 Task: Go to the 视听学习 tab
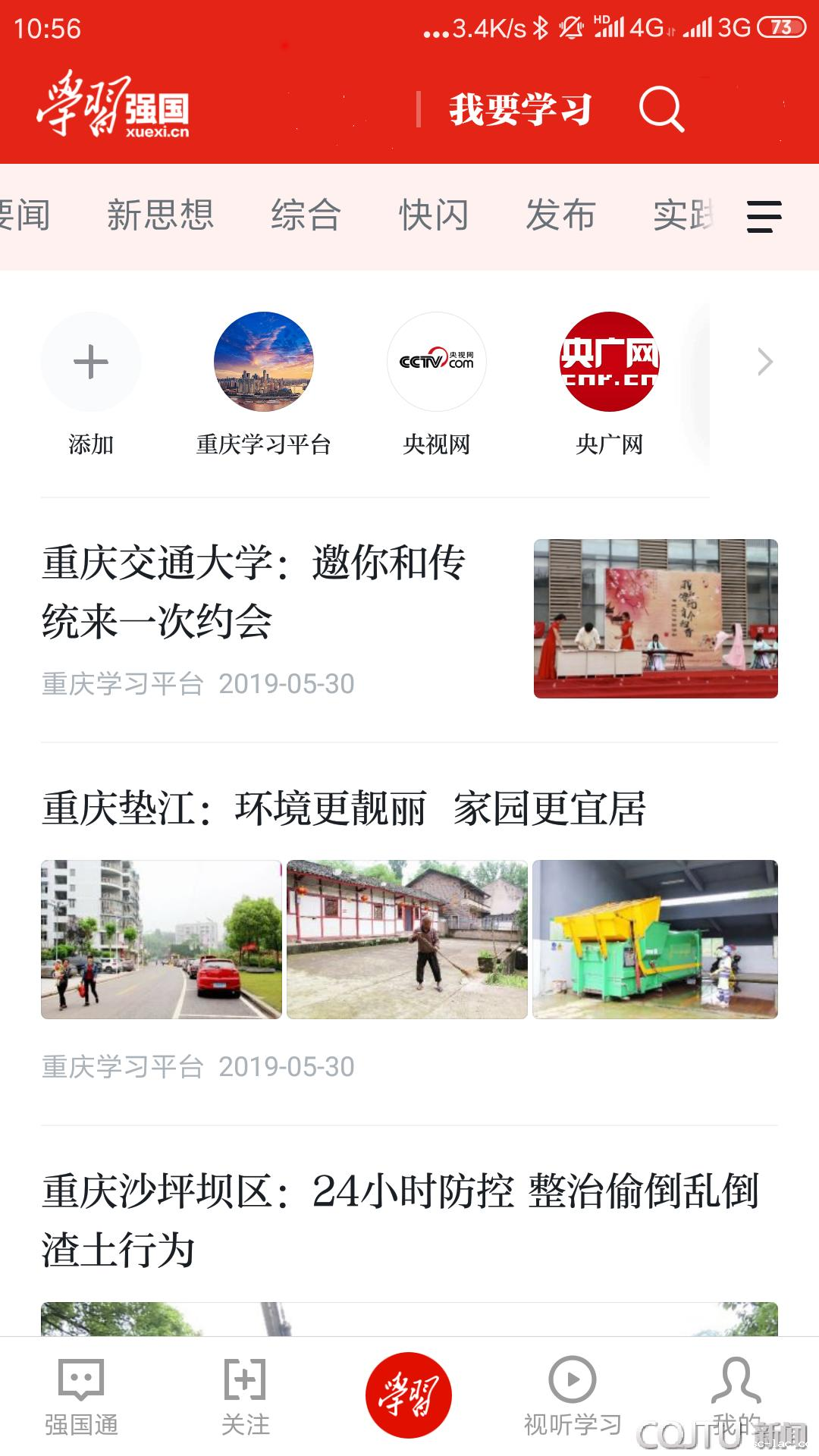tap(573, 1397)
